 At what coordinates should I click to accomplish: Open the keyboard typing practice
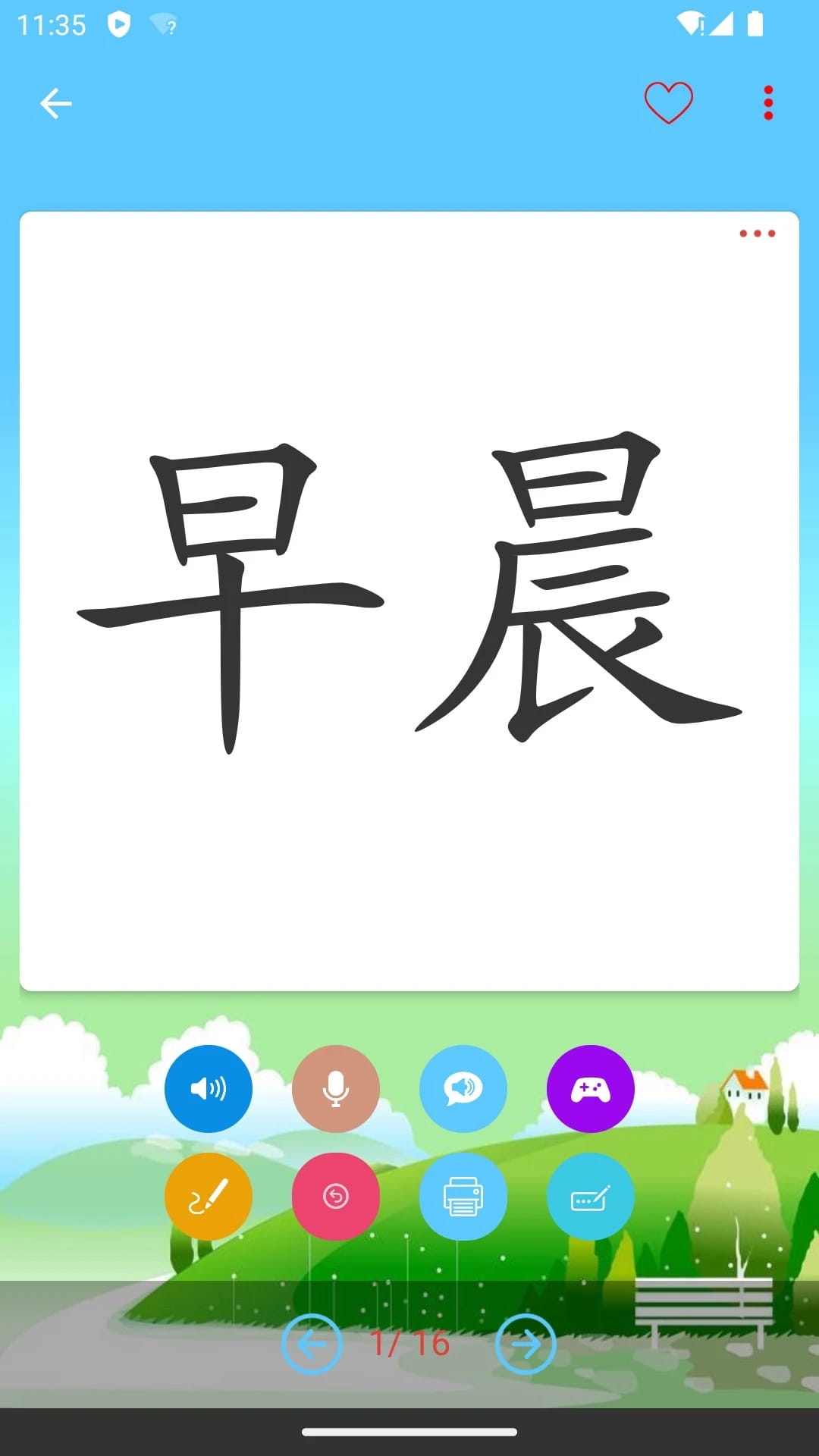click(x=590, y=1197)
